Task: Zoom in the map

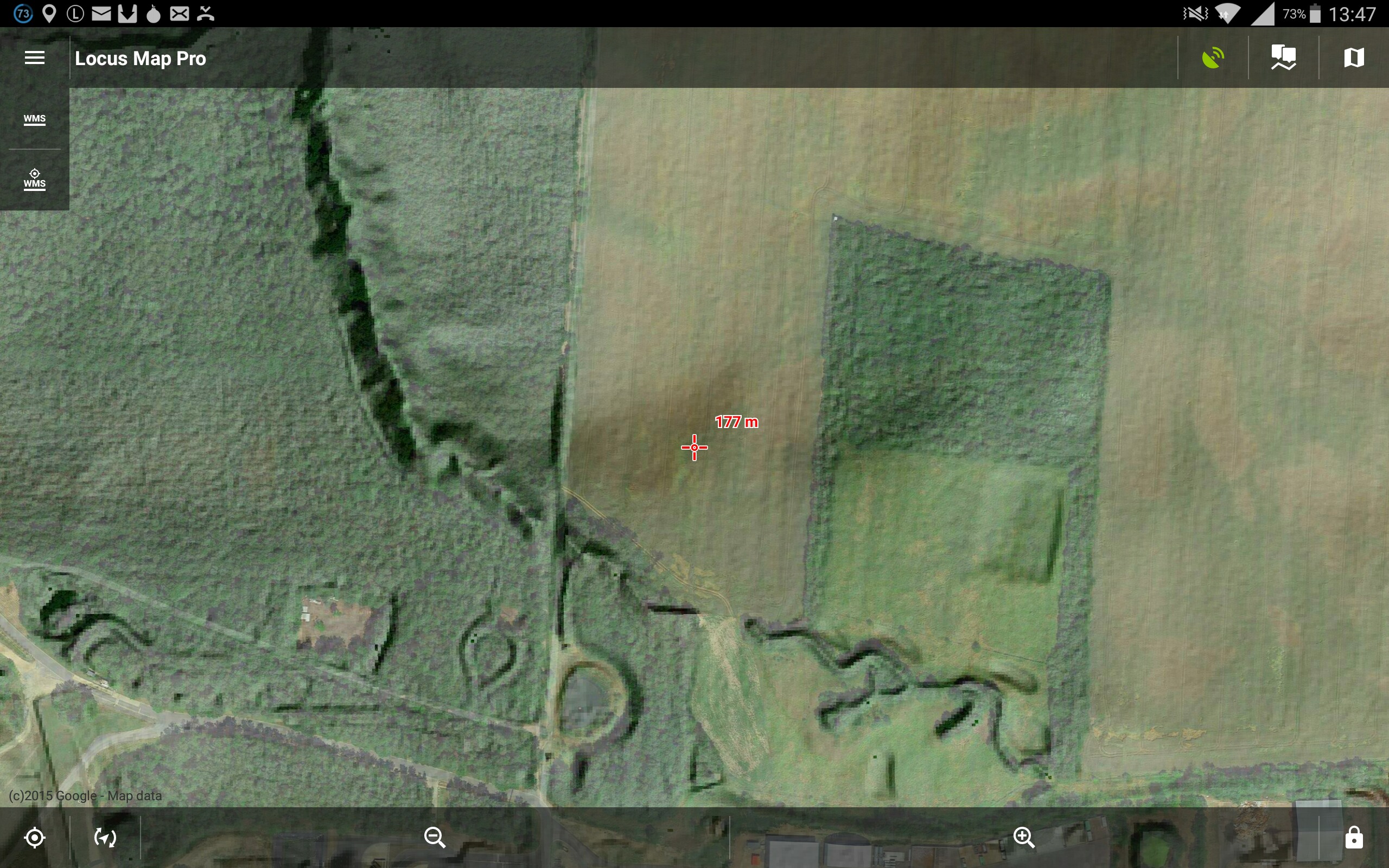Action: [1024, 838]
